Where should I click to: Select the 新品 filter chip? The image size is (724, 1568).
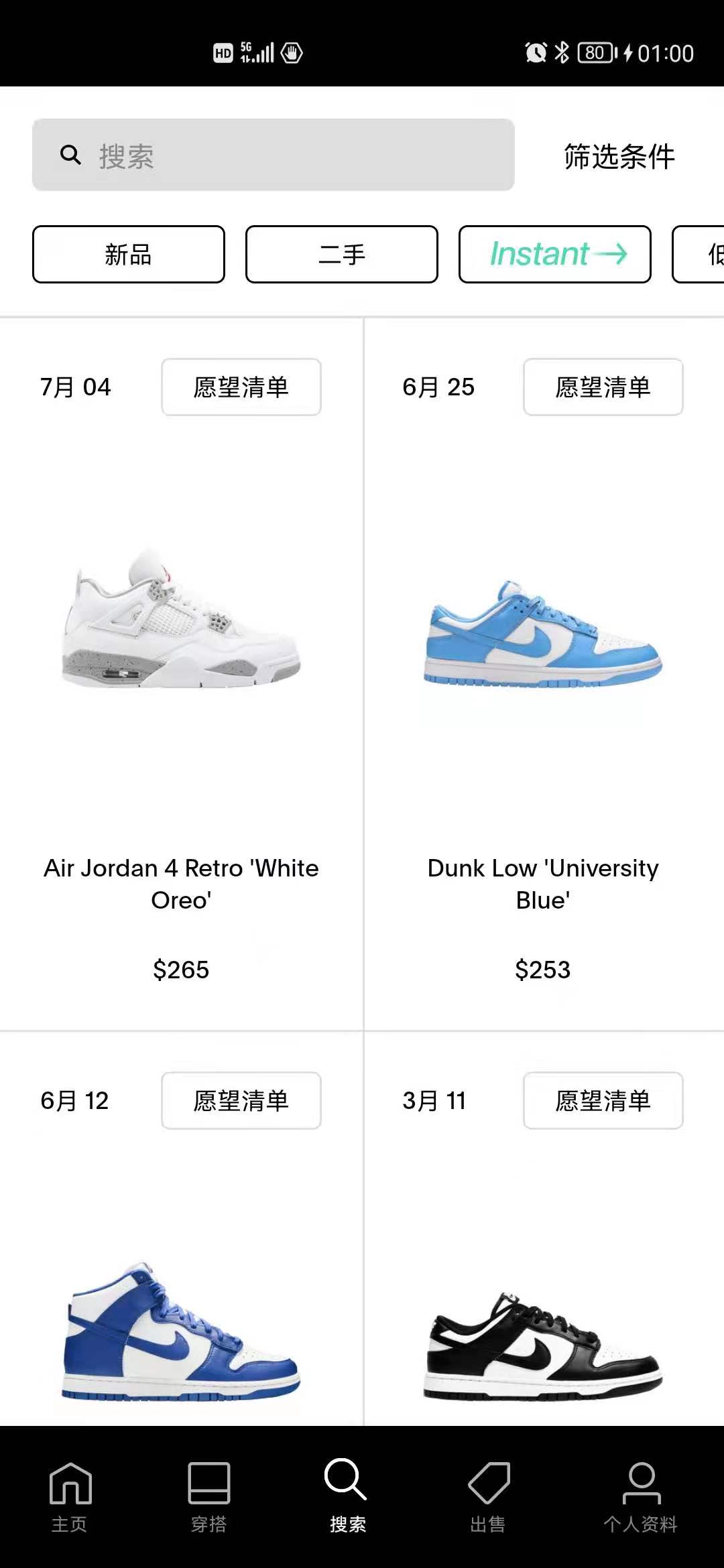(128, 255)
